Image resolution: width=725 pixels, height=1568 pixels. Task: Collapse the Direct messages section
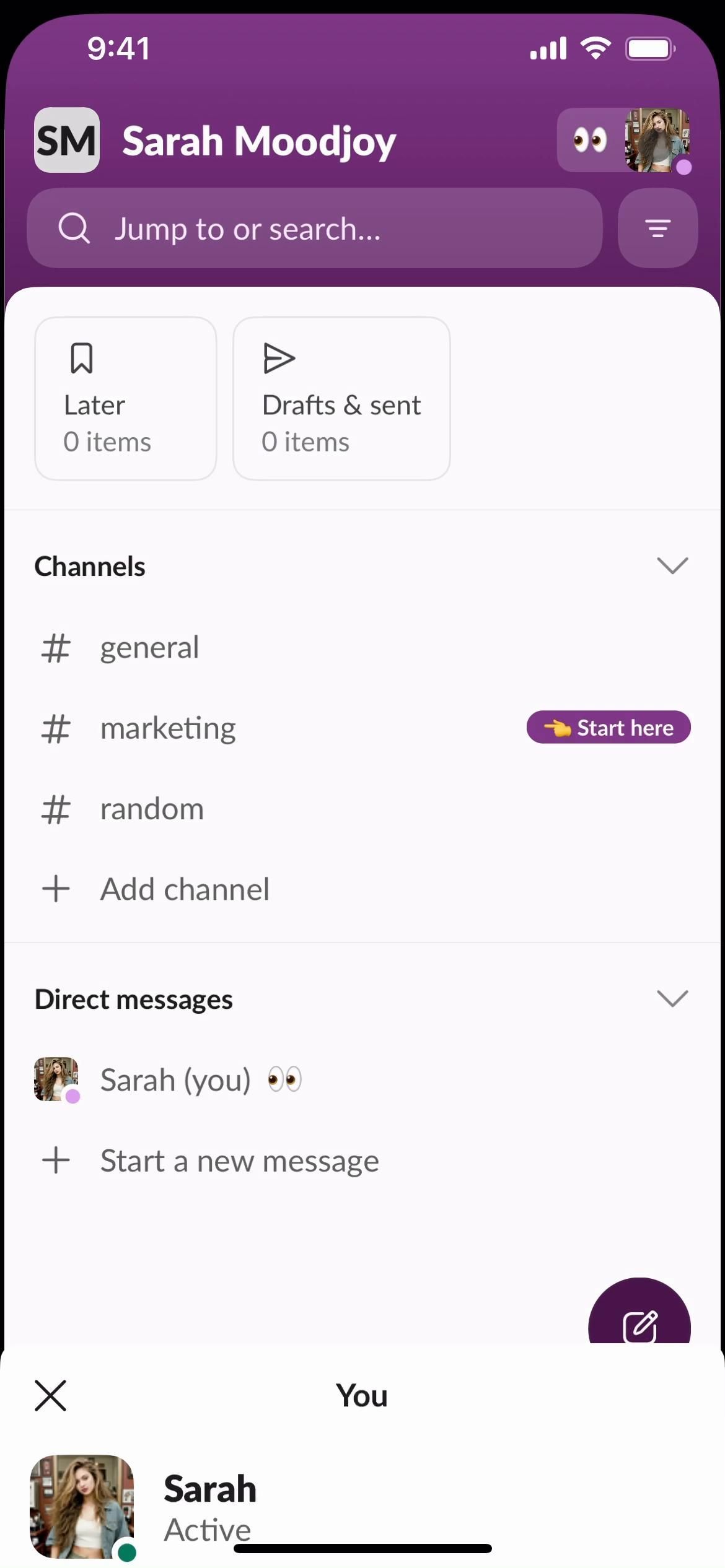click(x=672, y=999)
